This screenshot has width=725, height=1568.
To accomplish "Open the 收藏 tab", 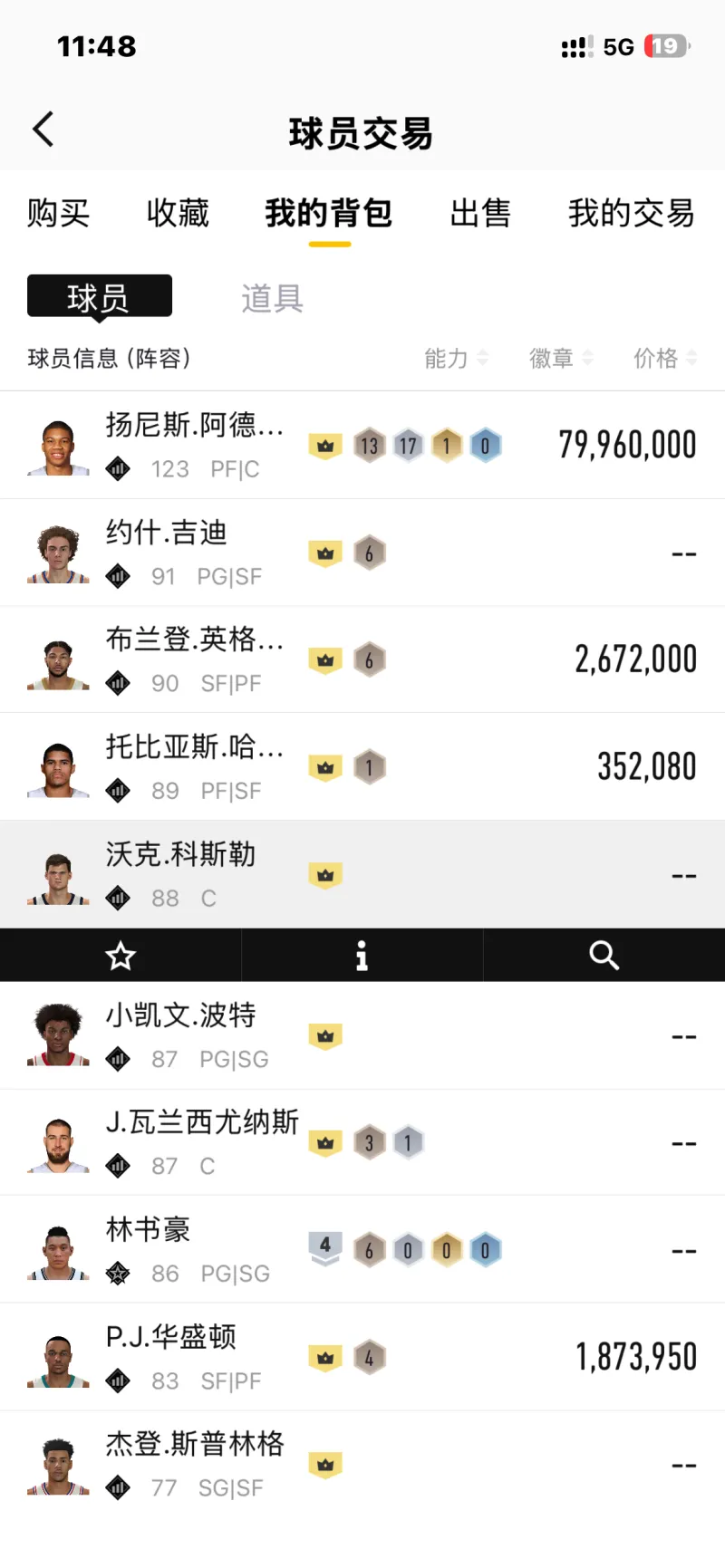I will tap(178, 214).
